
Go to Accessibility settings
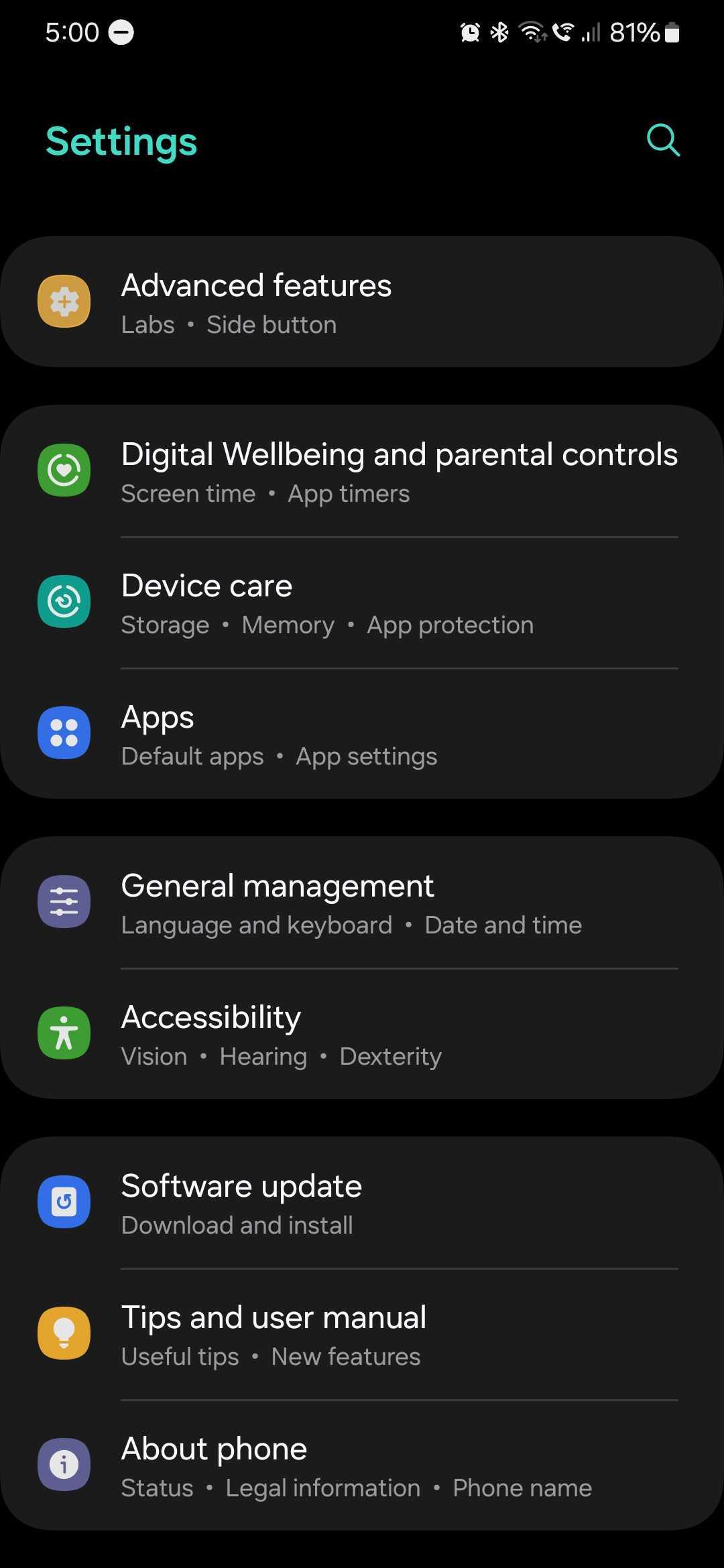click(x=362, y=1034)
